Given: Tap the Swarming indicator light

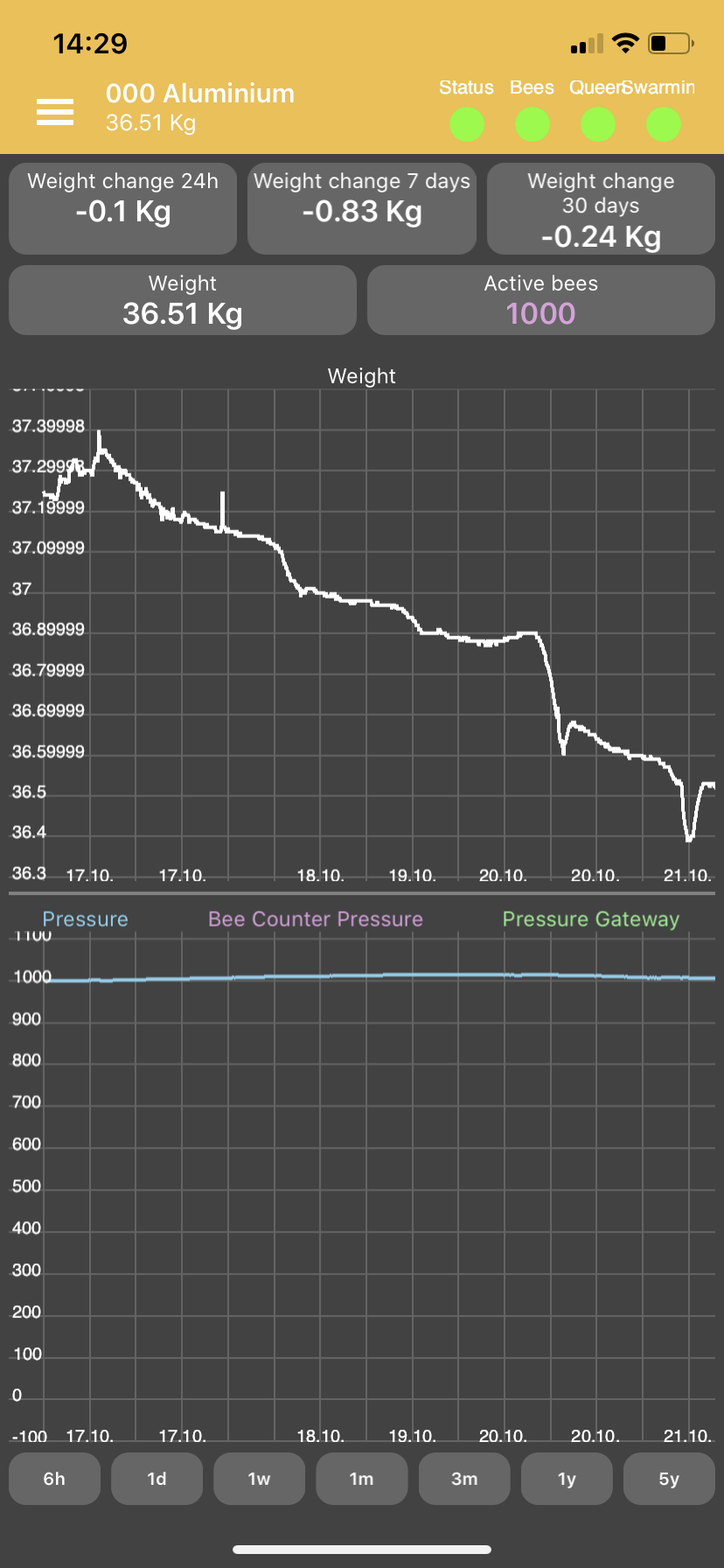Looking at the screenshot, I should tap(664, 124).
